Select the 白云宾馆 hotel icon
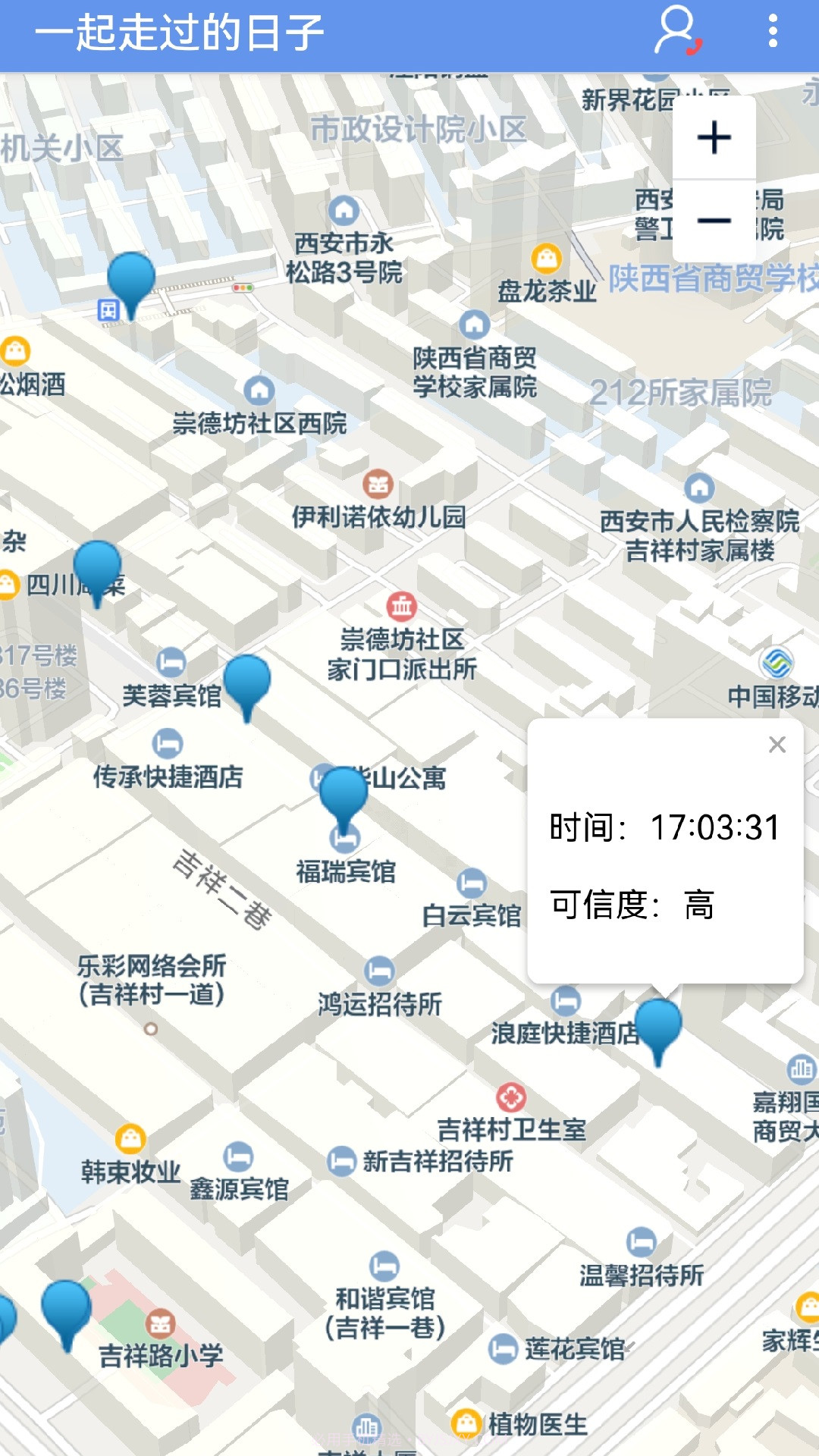This screenshot has height=1456, width=819. 470,884
